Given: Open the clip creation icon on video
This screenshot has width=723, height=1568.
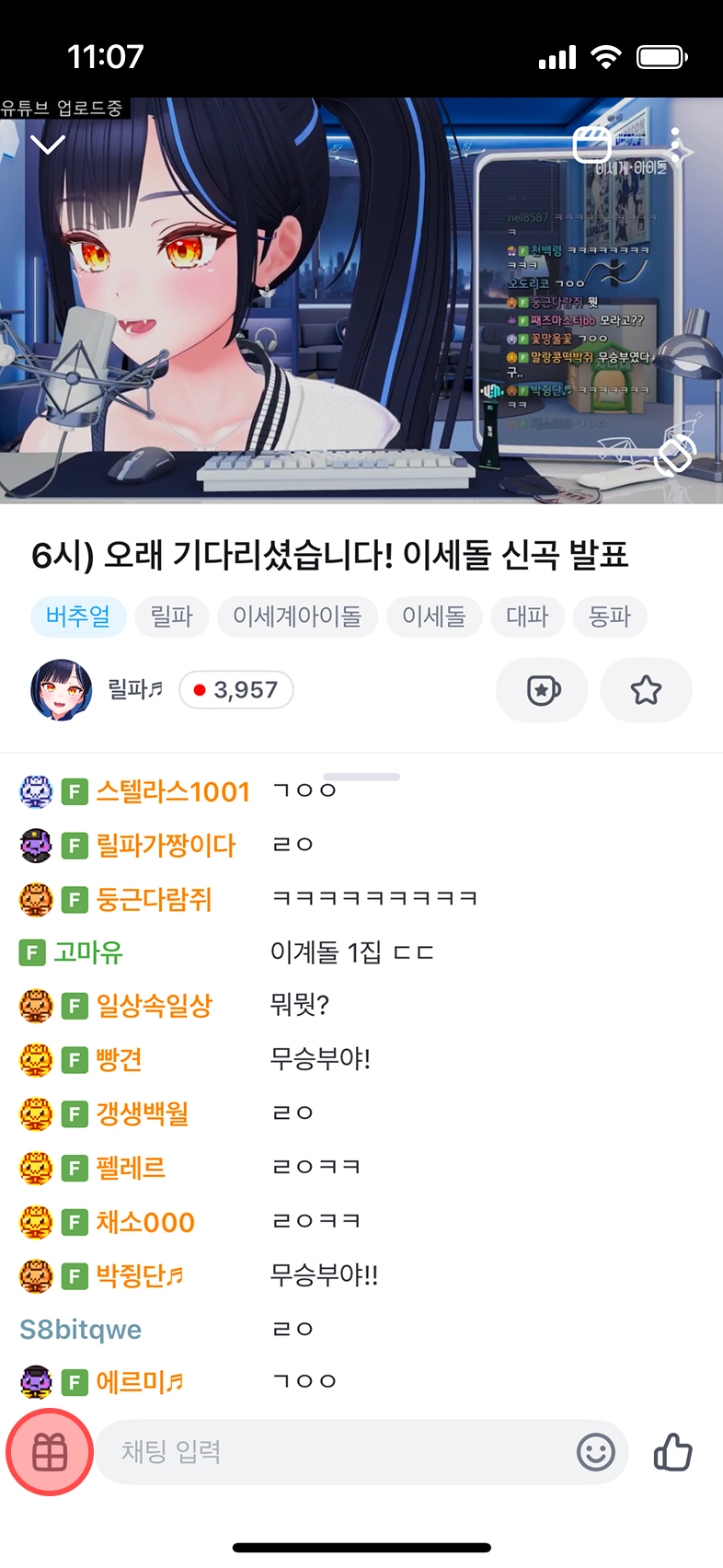Looking at the screenshot, I should pyautogui.click(x=591, y=144).
